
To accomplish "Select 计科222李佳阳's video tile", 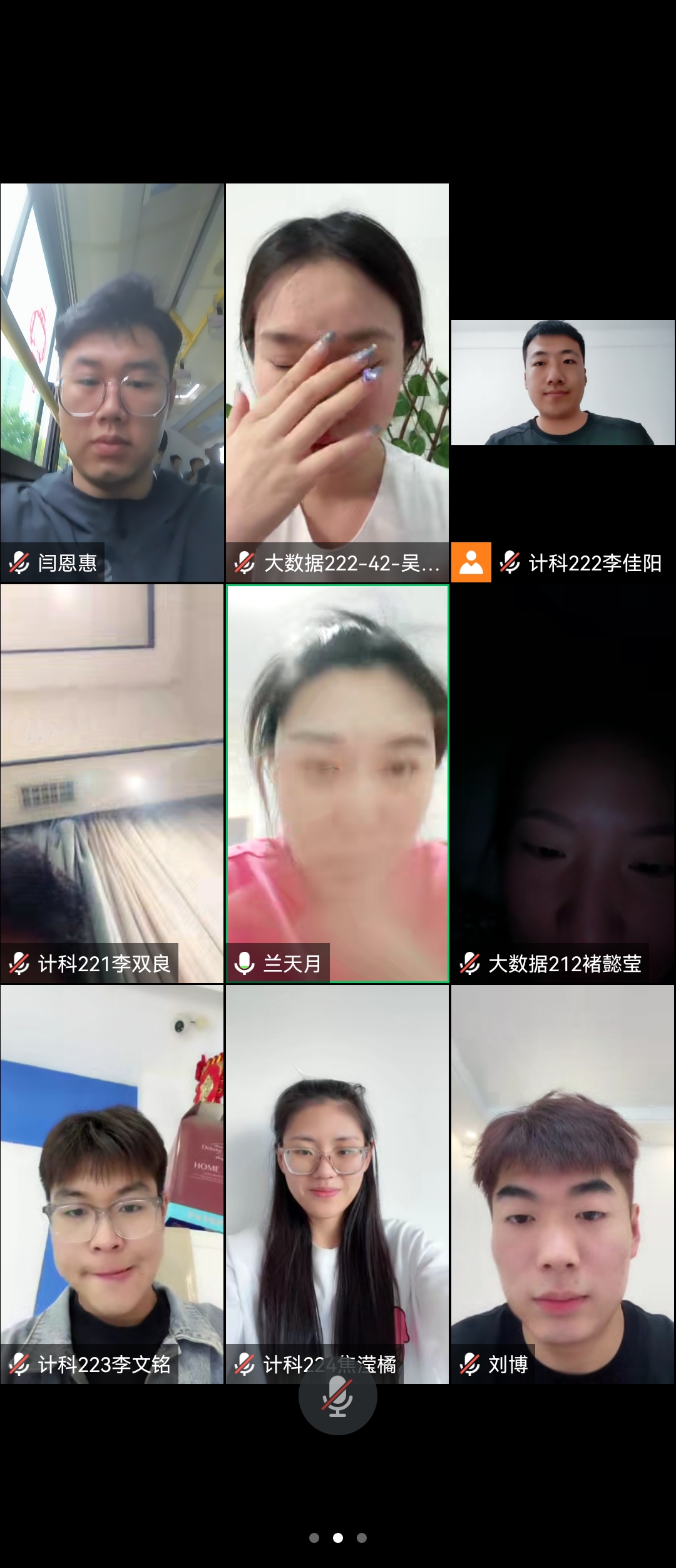I will (x=563, y=383).
